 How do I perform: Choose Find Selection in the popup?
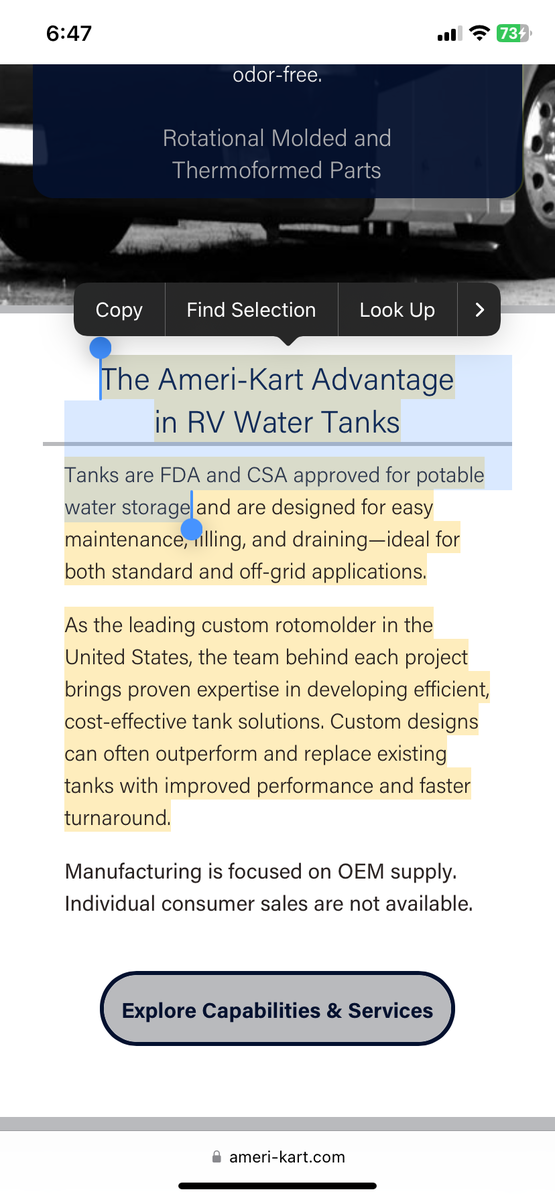[251, 310]
